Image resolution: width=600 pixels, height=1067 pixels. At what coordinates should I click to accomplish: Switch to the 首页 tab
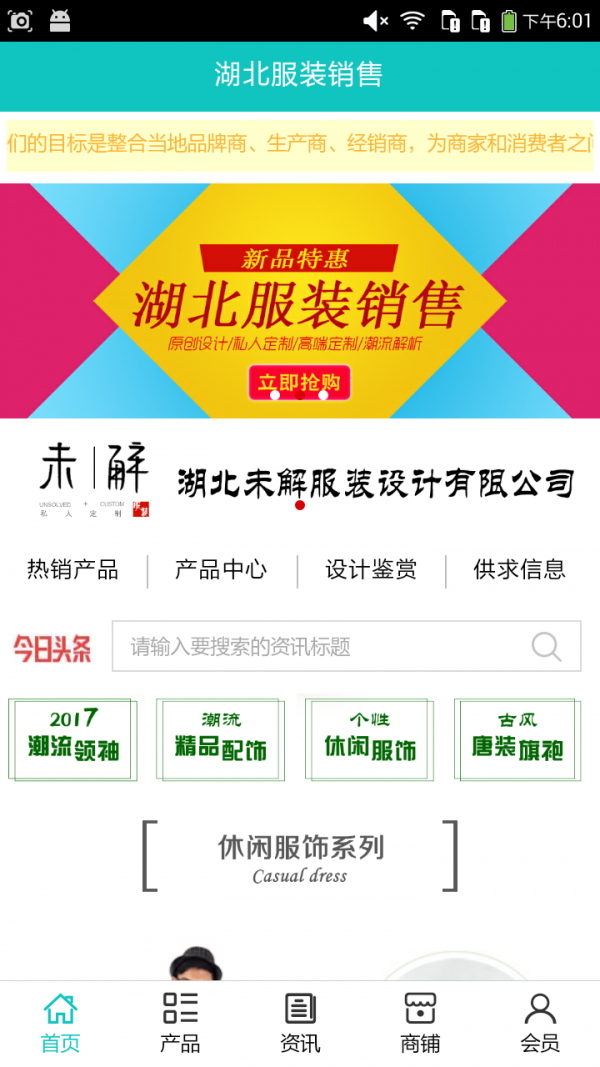click(60, 1022)
